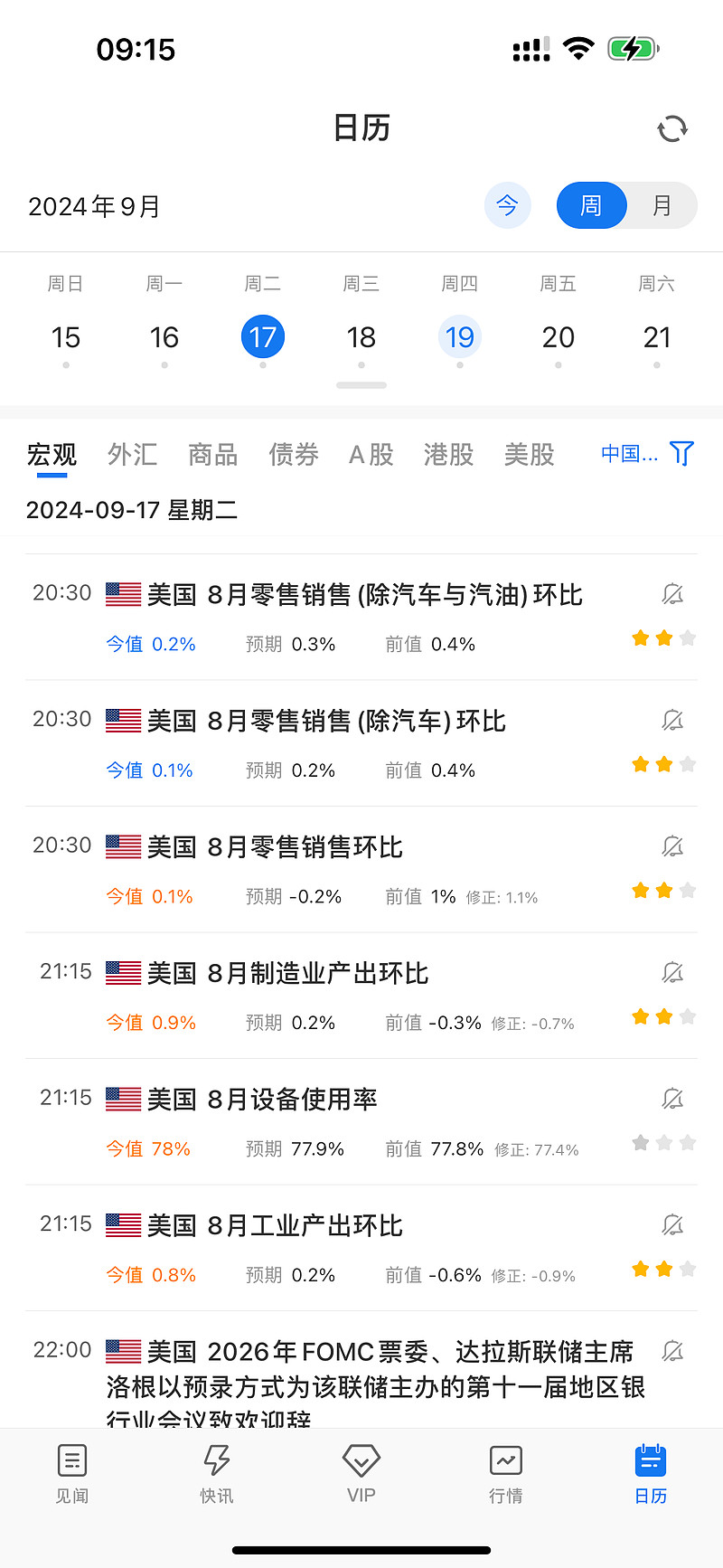Screen dimensions: 723x1568
Task: Refresh the calendar with the reload icon
Action: (672, 128)
